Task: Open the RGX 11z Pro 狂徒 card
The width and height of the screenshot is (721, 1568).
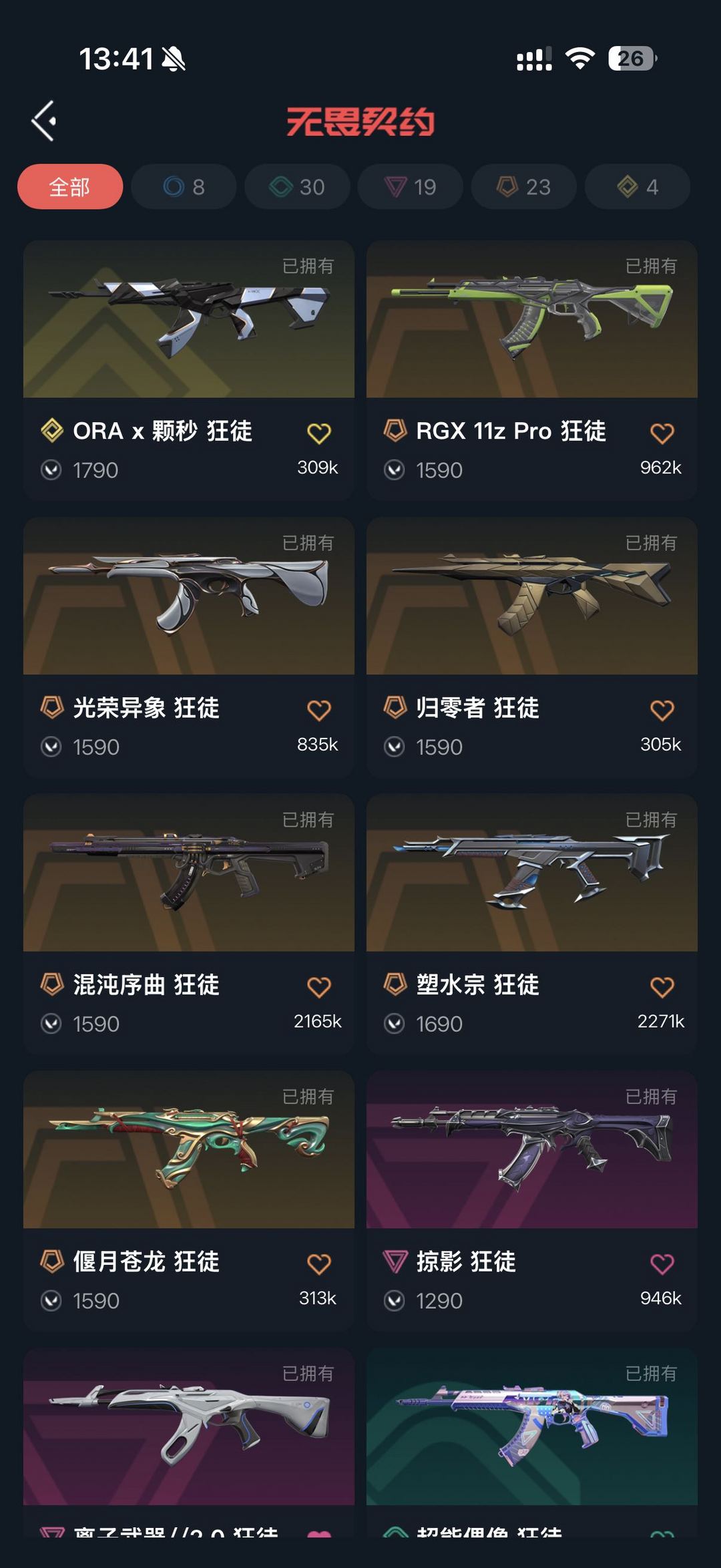Action: [532, 370]
